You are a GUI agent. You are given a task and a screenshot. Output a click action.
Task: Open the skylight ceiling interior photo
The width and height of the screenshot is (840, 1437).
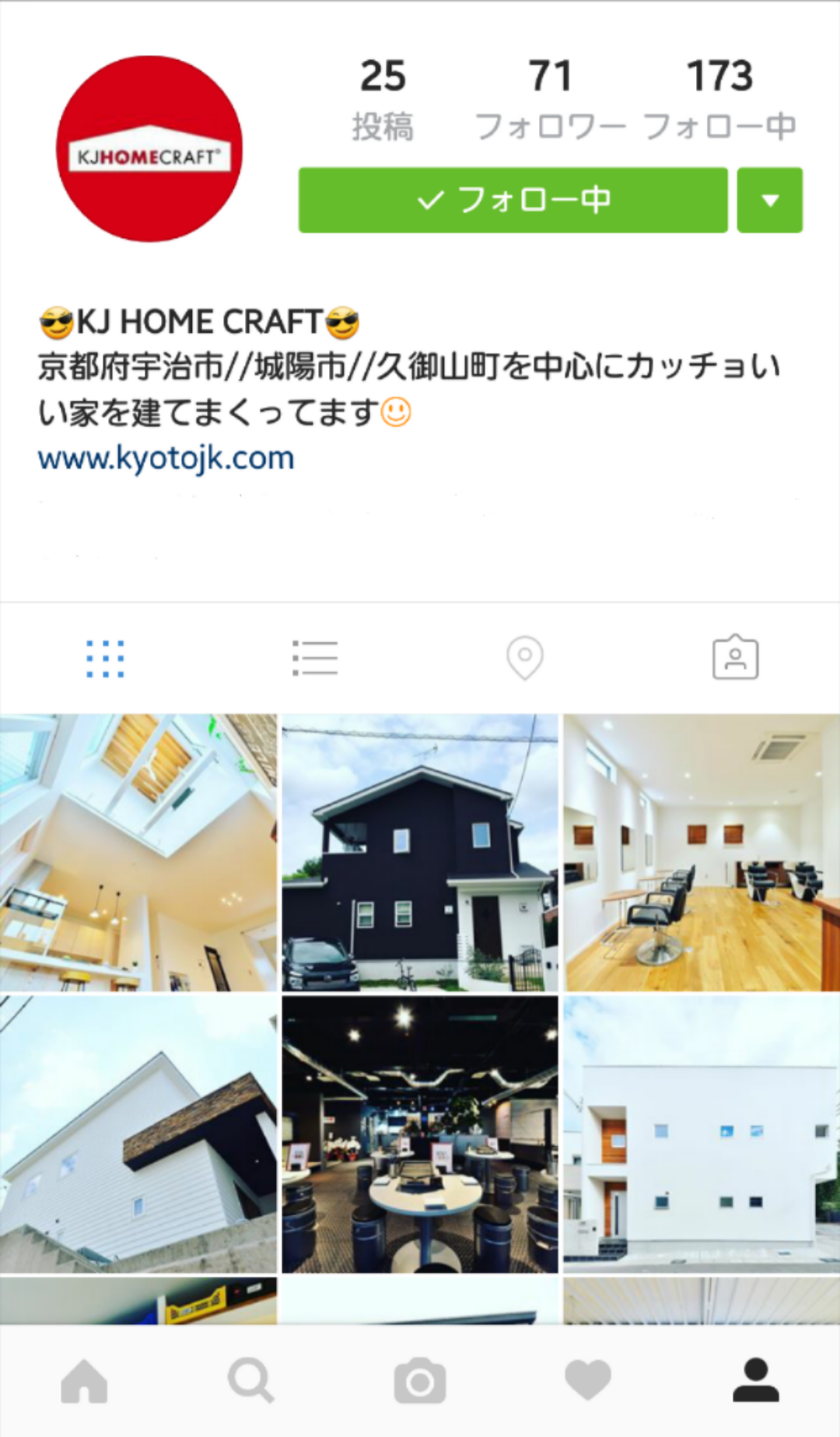pyautogui.click(x=138, y=853)
